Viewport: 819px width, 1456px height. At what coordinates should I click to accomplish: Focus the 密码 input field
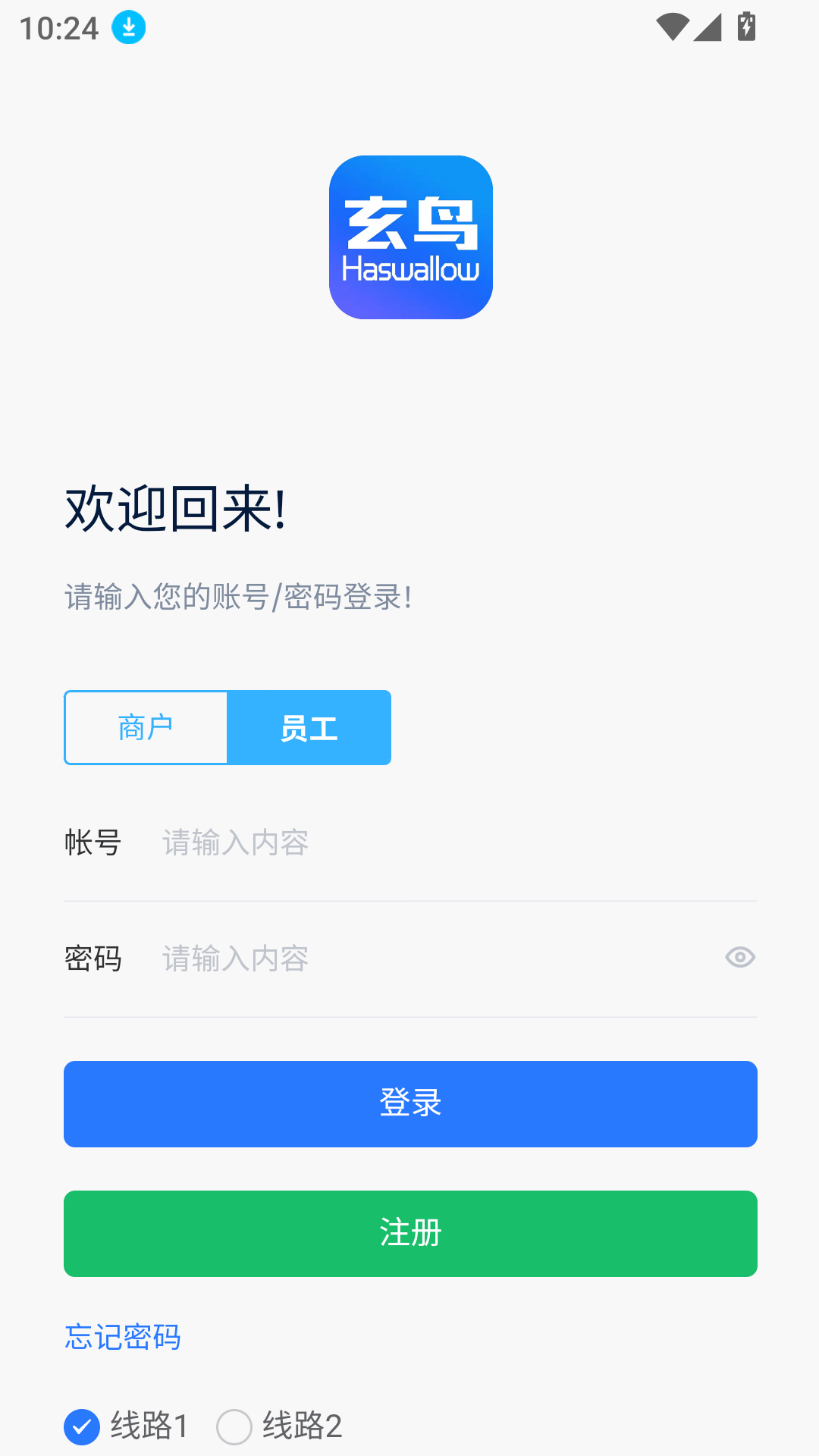432,959
